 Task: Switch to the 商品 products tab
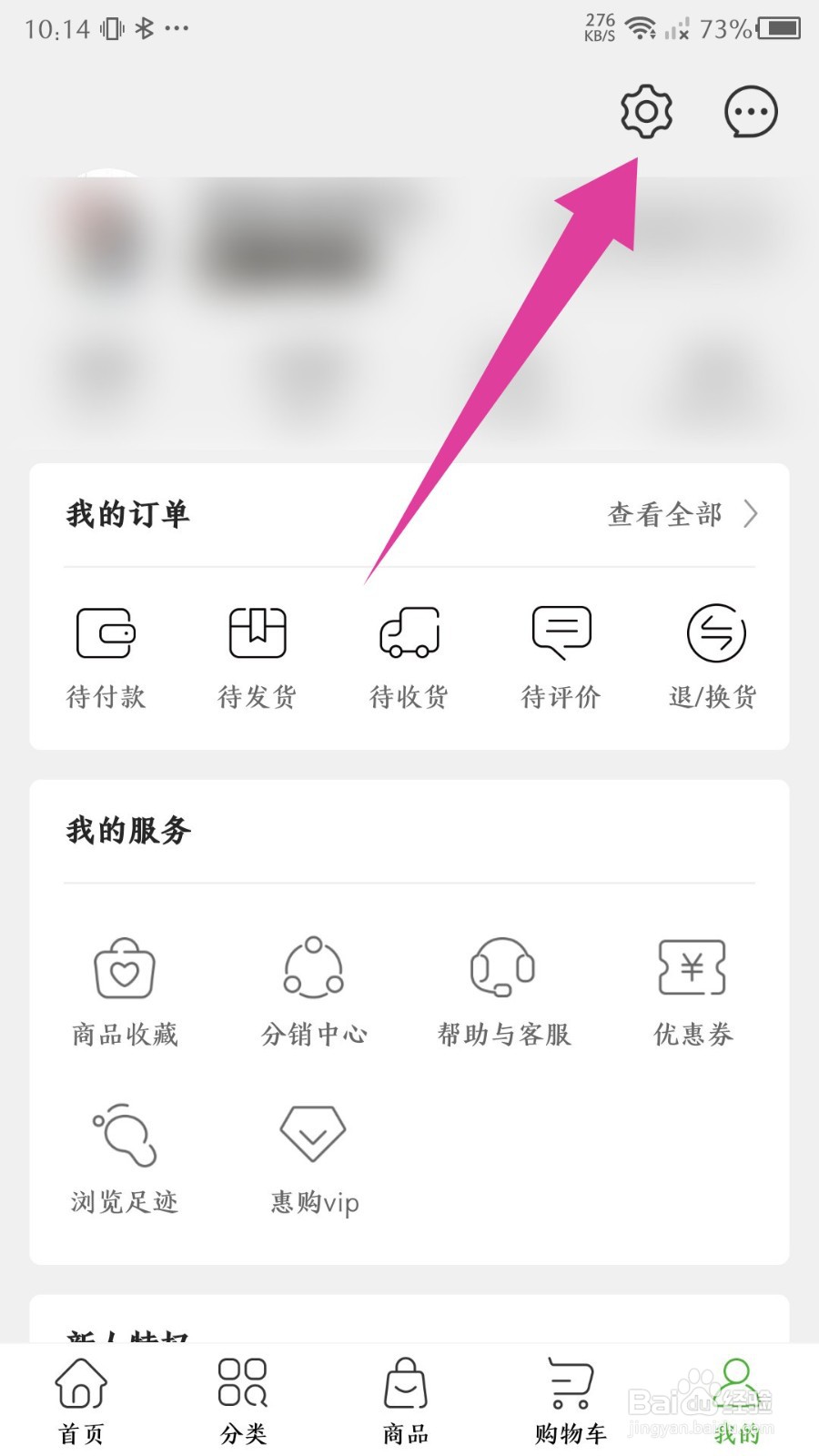[406, 1401]
